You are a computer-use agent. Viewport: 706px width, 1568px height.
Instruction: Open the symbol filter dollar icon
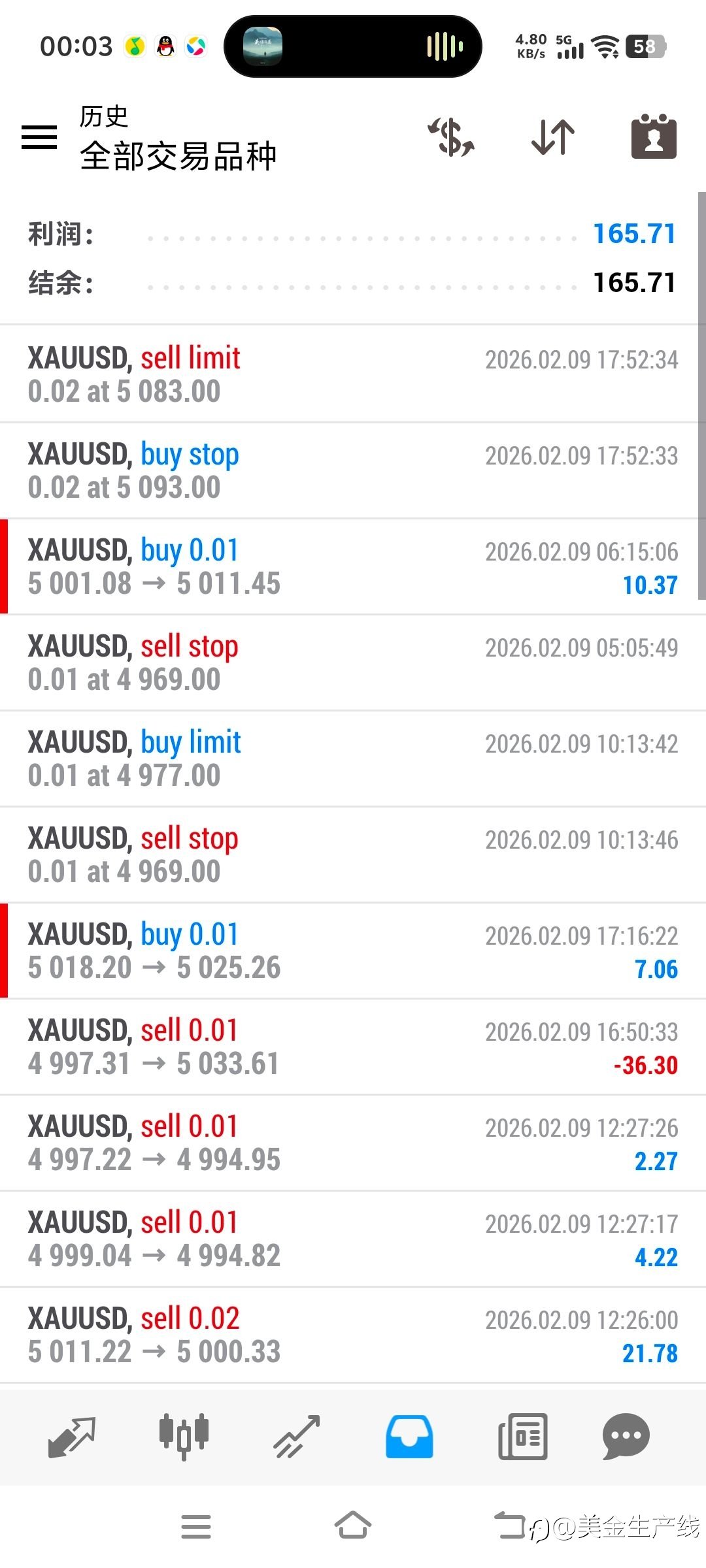451,137
